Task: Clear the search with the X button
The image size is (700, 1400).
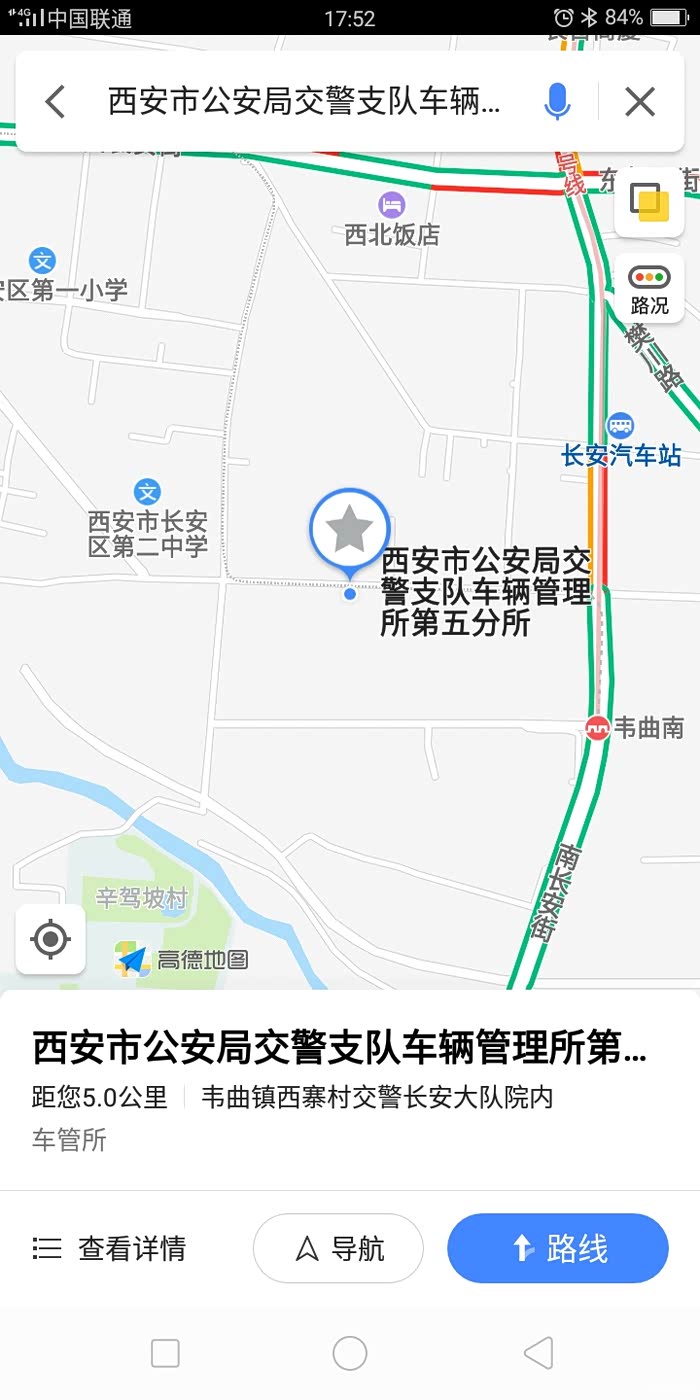Action: coord(640,101)
